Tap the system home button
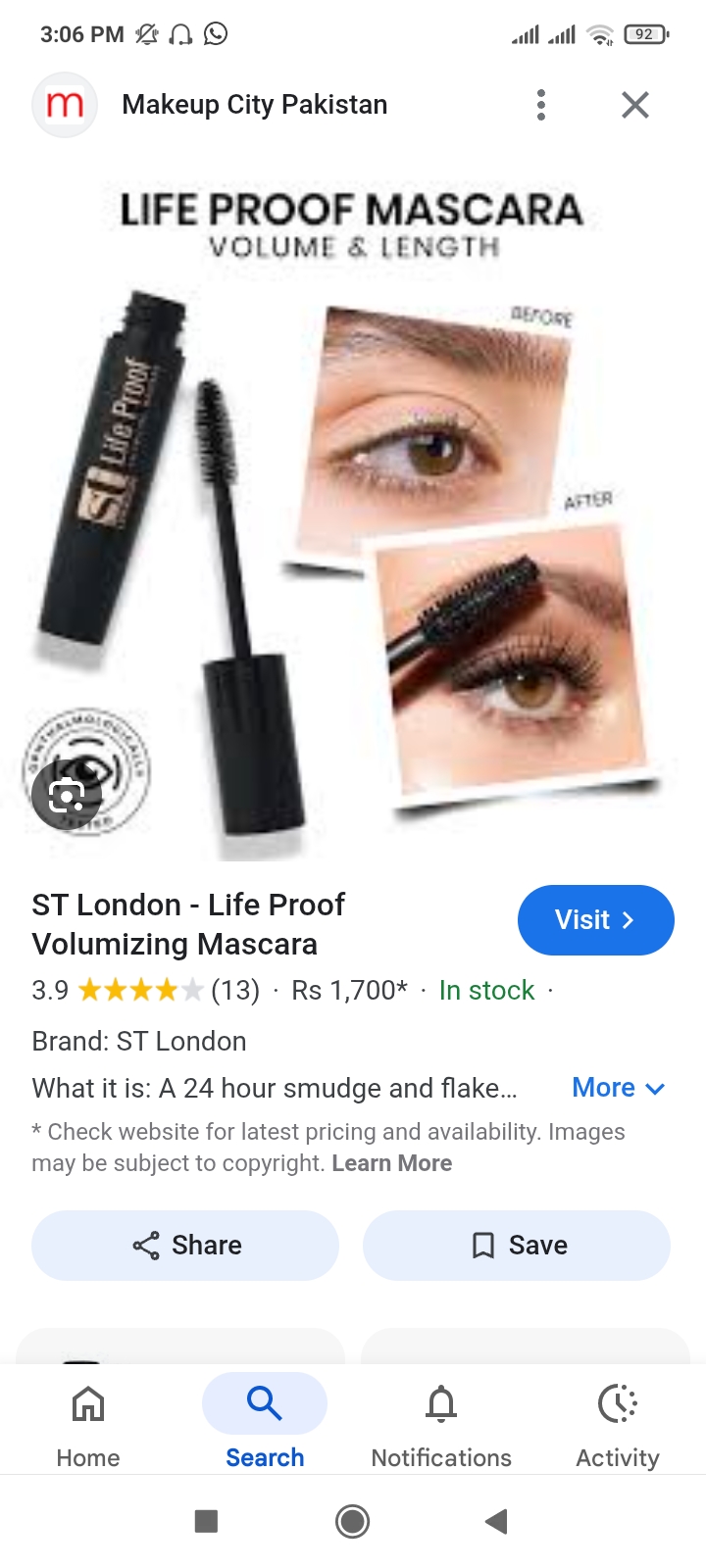Screen dimensions: 706x1568 pyautogui.click(x=353, y=1521)
